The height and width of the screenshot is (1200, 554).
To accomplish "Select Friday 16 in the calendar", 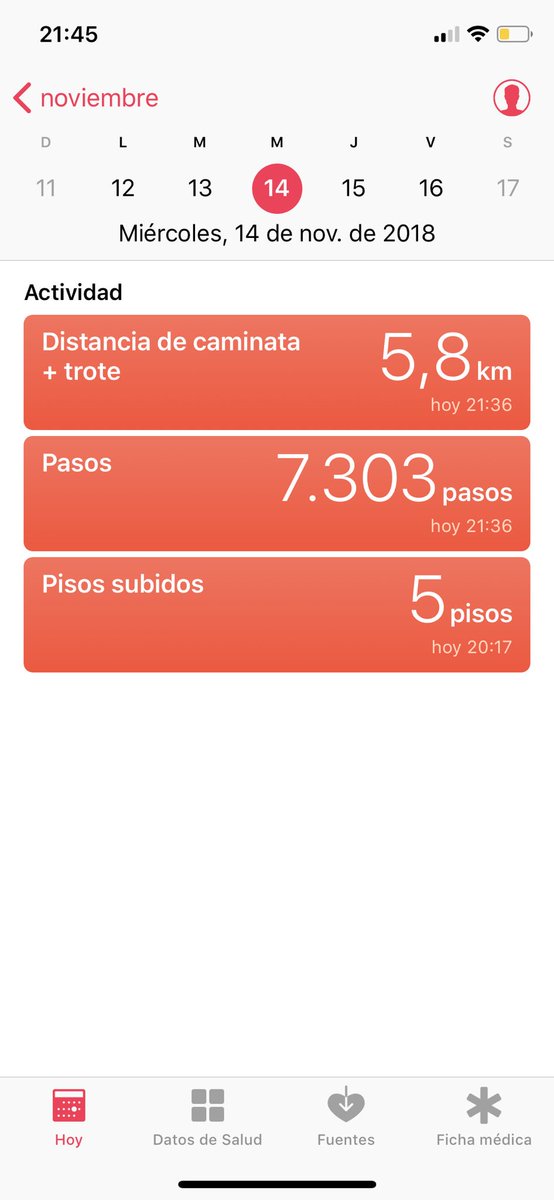I will click(x=431, y=188).
